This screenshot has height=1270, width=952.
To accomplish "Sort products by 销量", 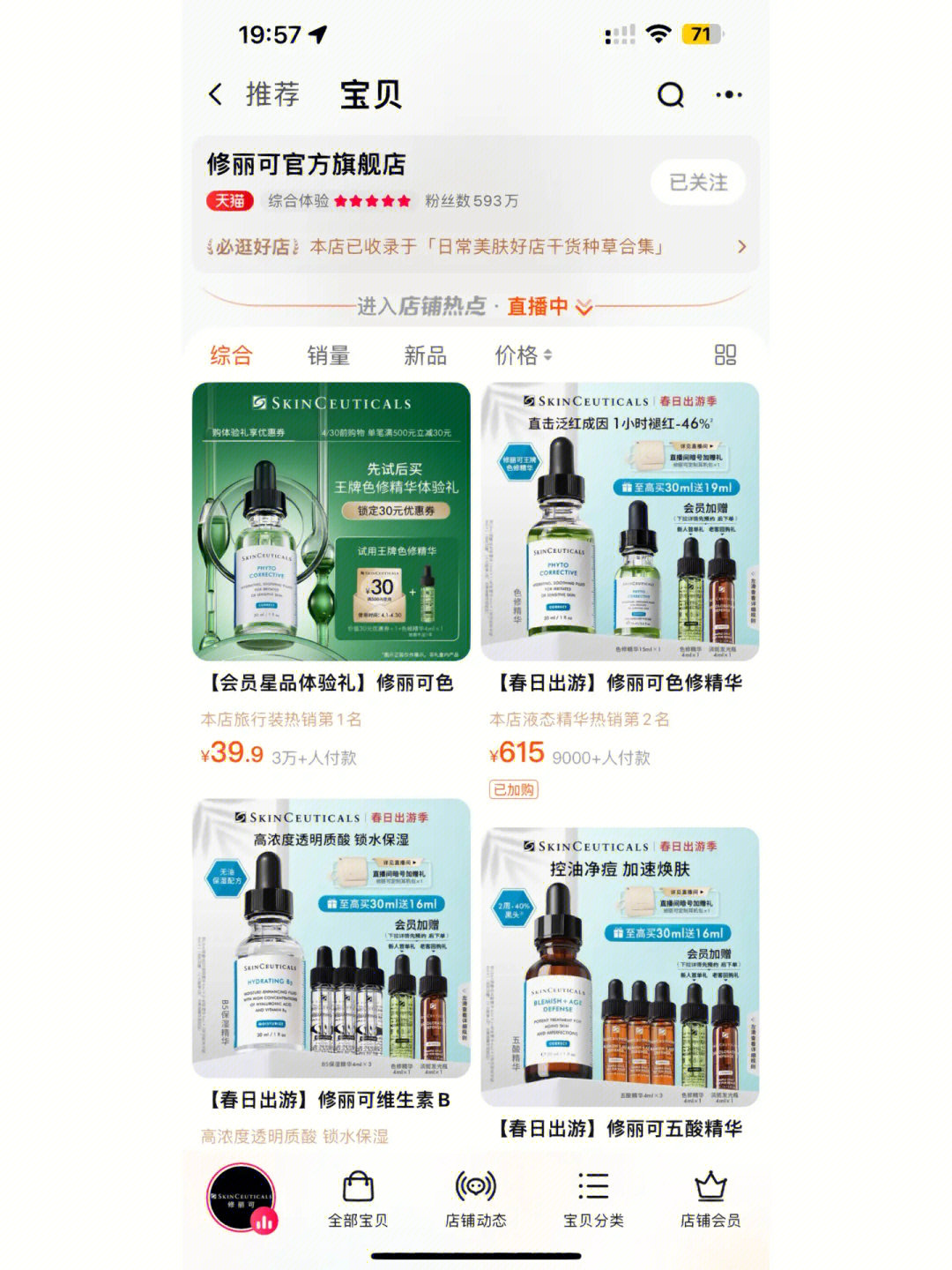I will (x=328, y=355).
